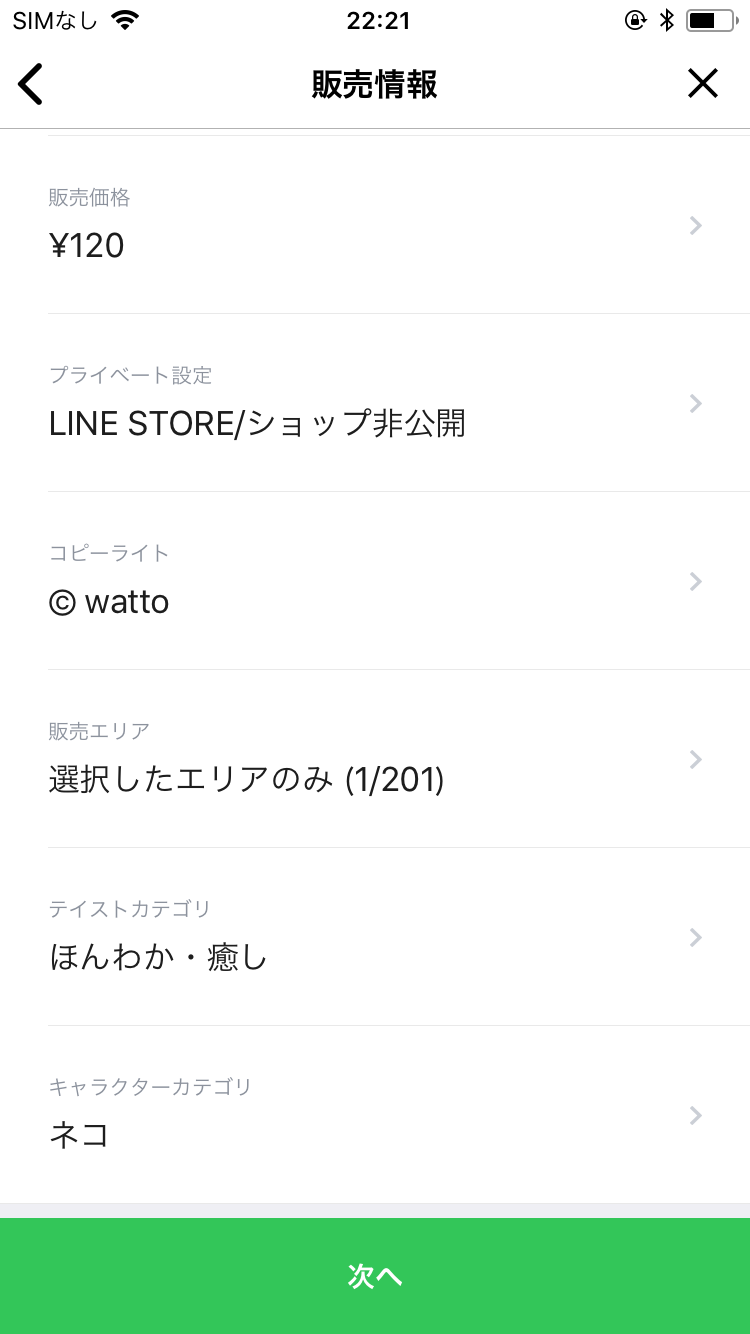Edit the プライベート設定 row
Screen dimensions: 750x1334
(x=375, y=404)
